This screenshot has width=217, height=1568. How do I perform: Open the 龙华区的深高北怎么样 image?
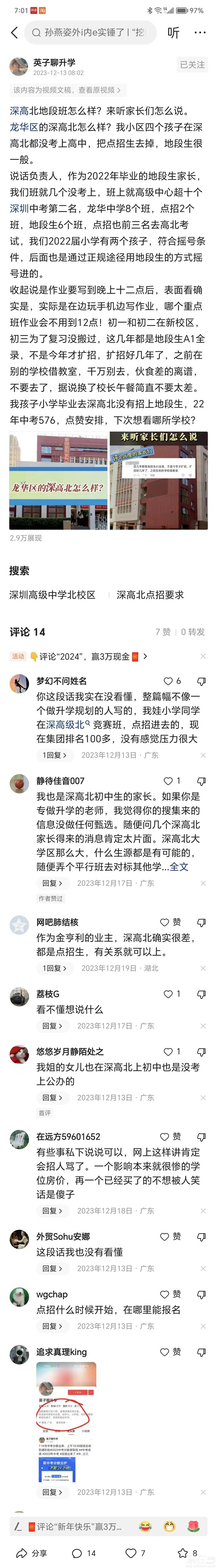[58, 480]
